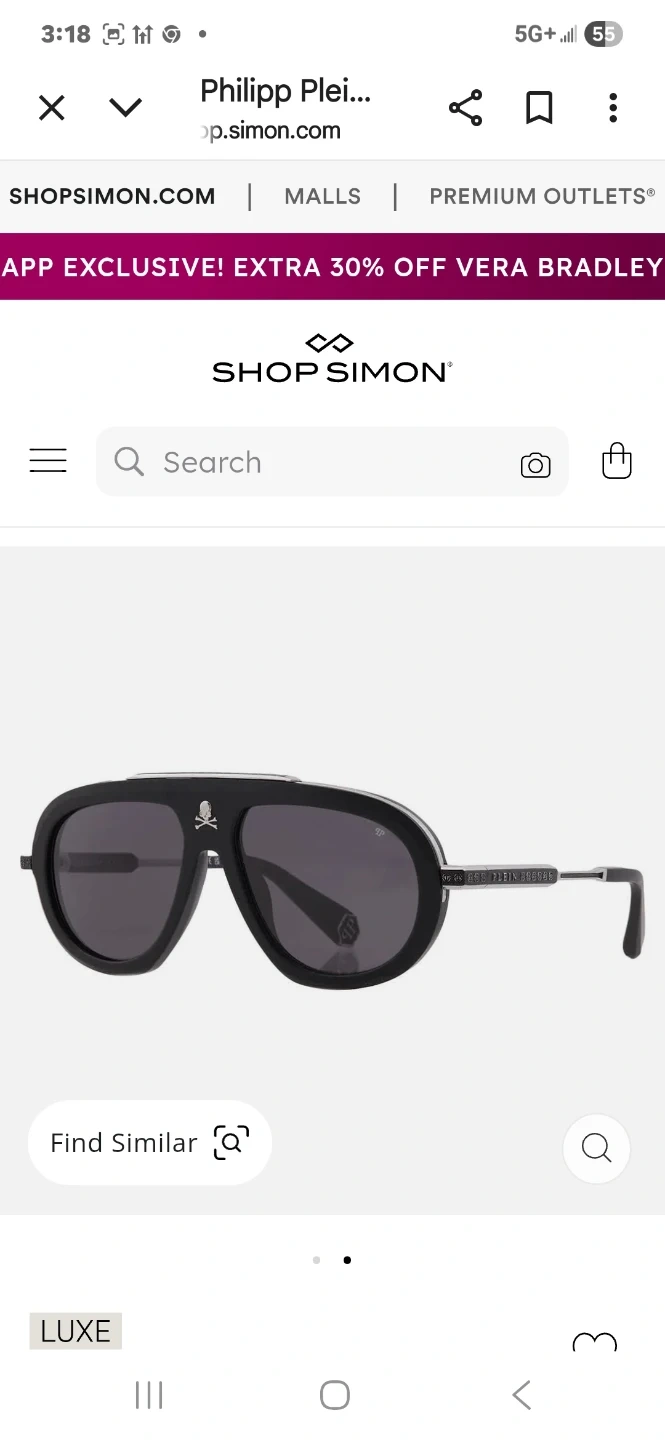Search by photo with the camera icon
665x1440 pixels.
point(535,465)
